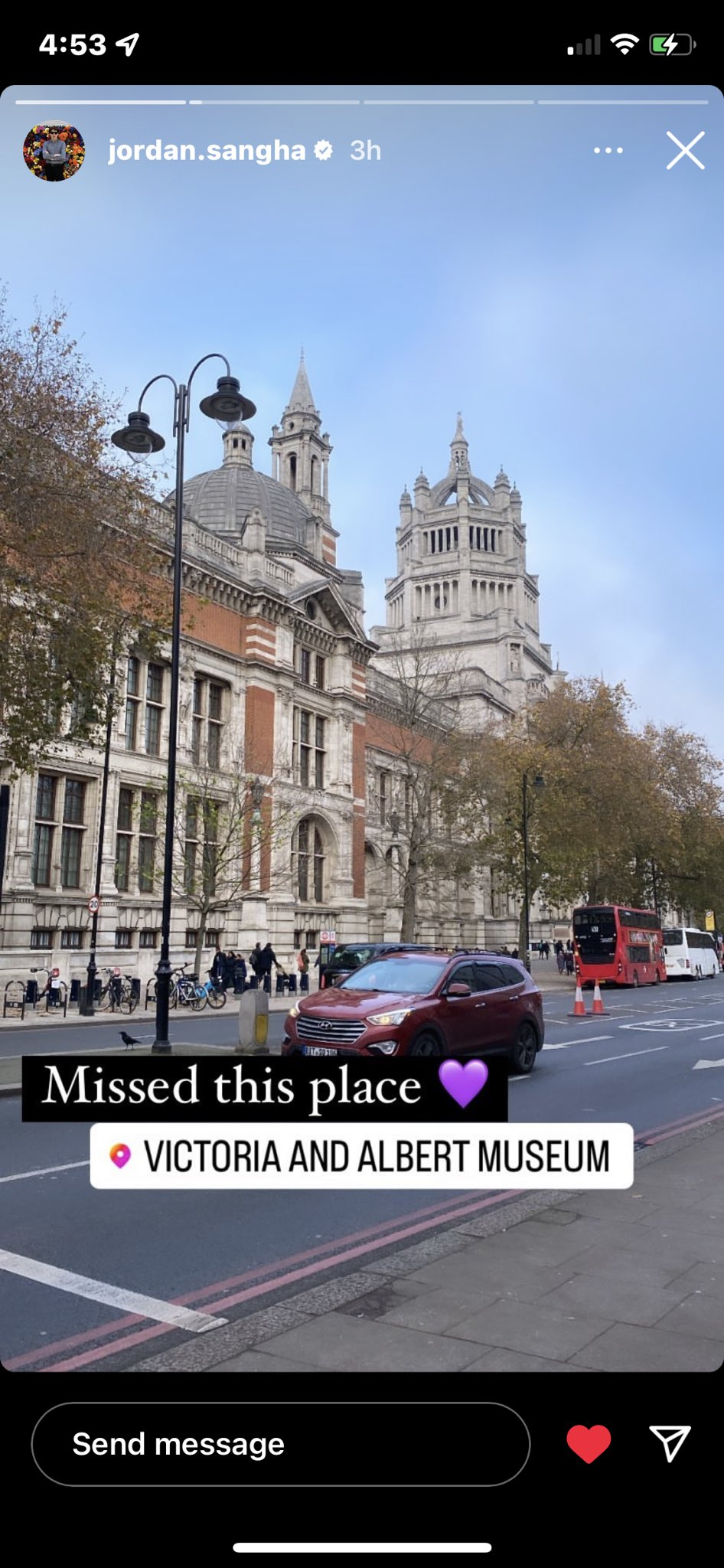Tap the jordan.sangha username
This screenshot has width=724, height=1568.
point(207,151)
